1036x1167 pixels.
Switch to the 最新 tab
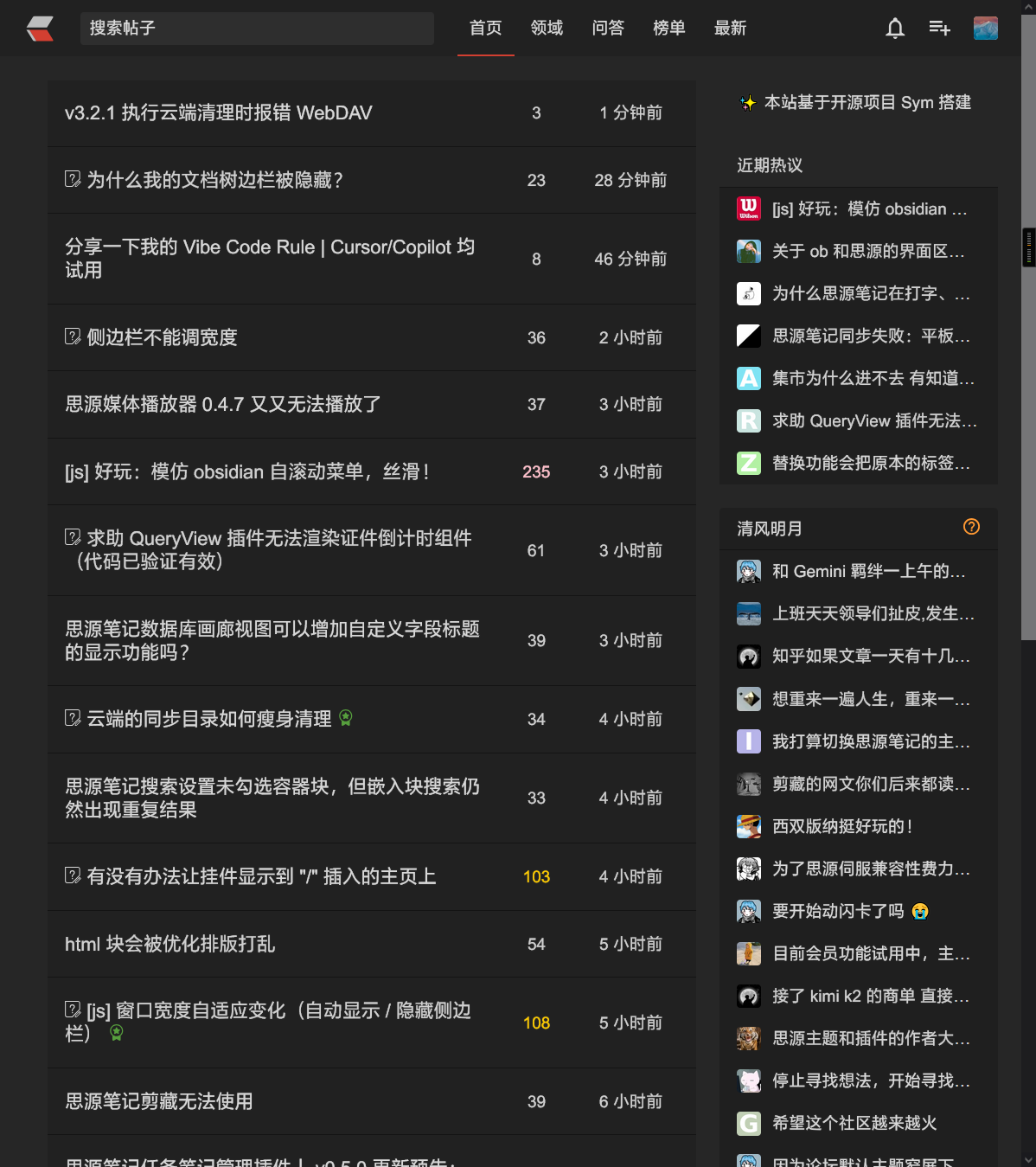(730, 28)
